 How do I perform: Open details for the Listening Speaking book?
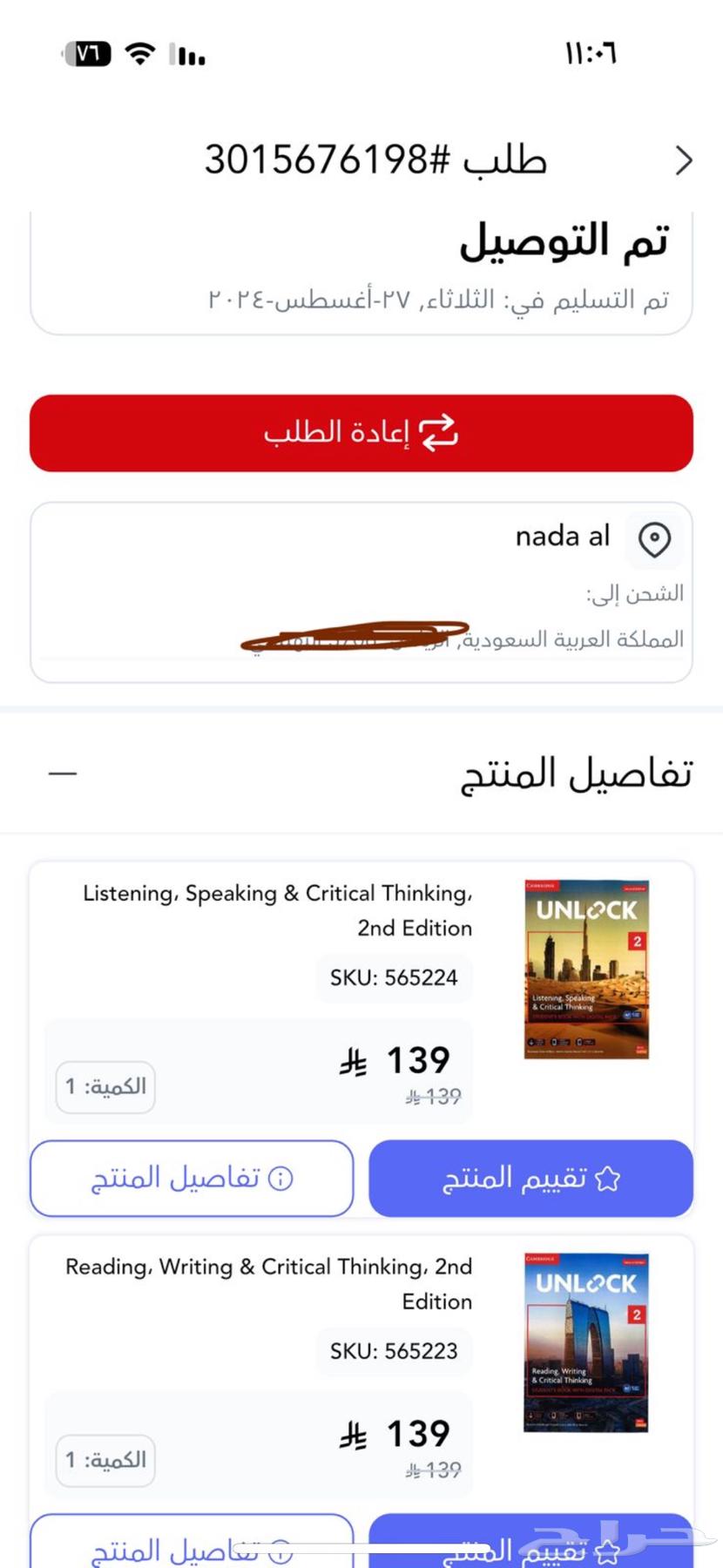click(x=190, y=1178)
